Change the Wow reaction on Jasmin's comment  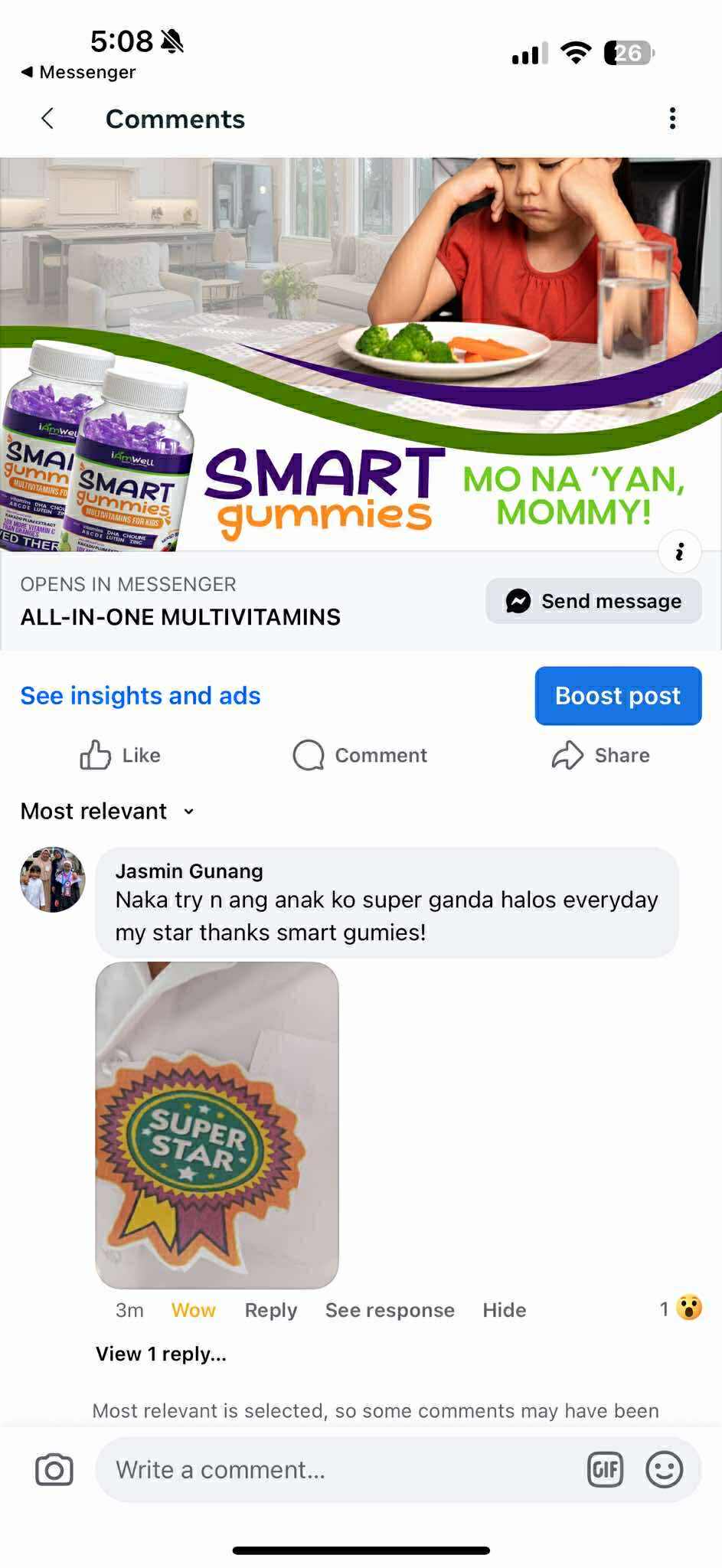193,1310
